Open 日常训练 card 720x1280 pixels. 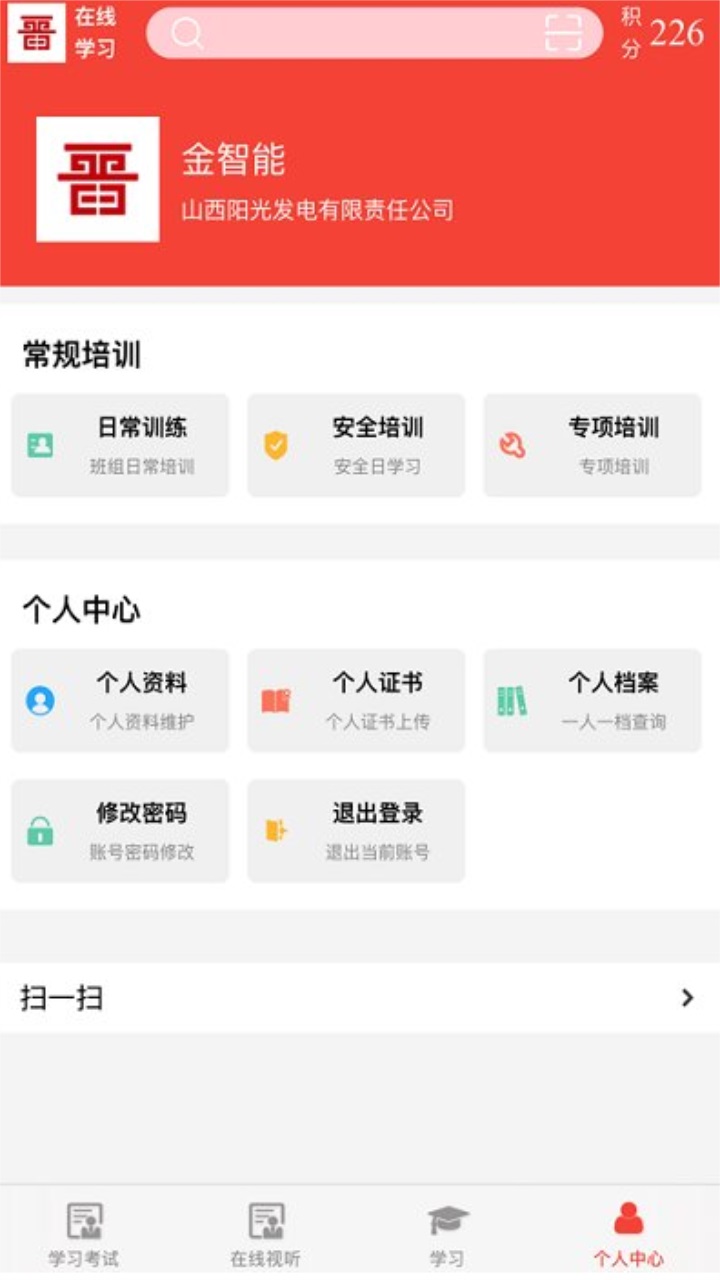click(x=120, y=445)
